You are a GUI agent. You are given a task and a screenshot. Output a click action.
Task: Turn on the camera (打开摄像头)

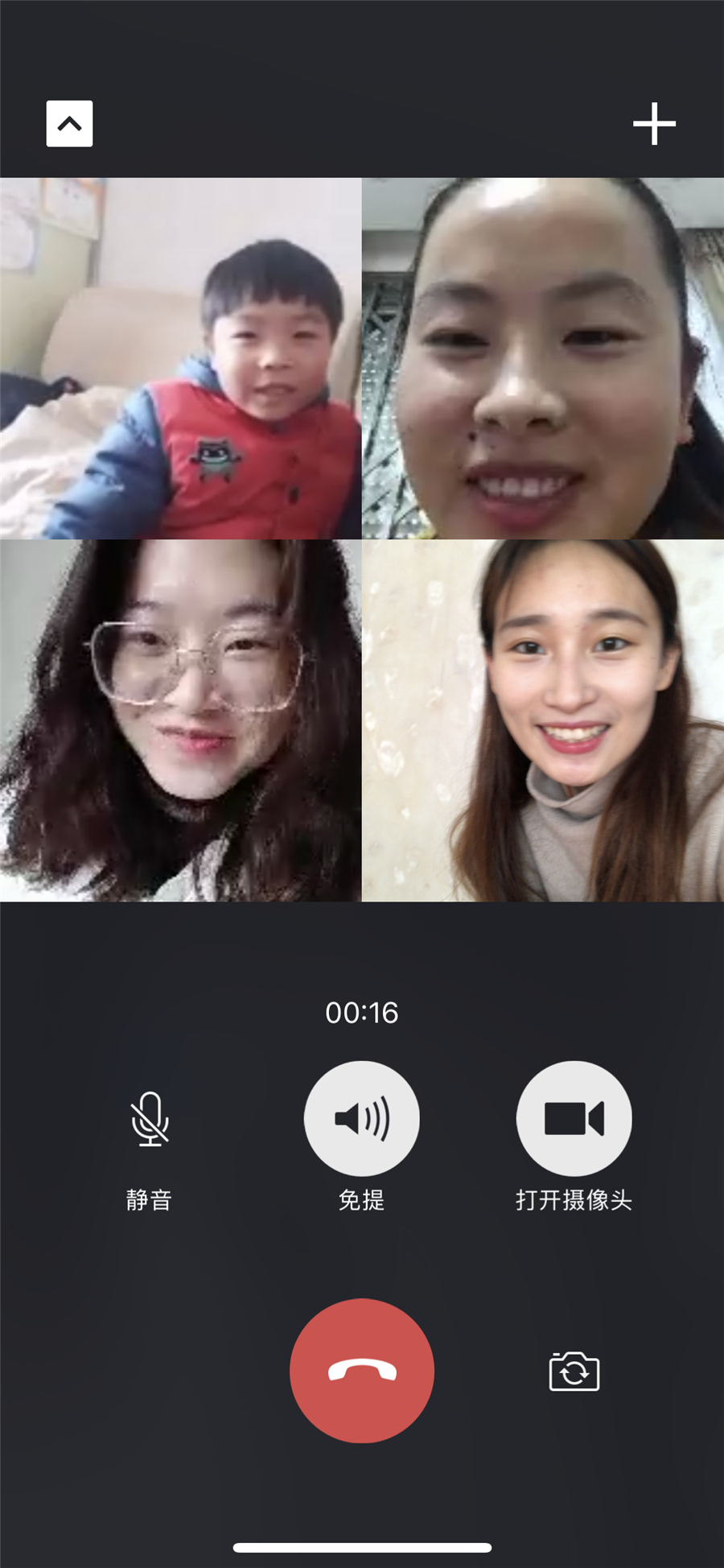point(574,1119)
